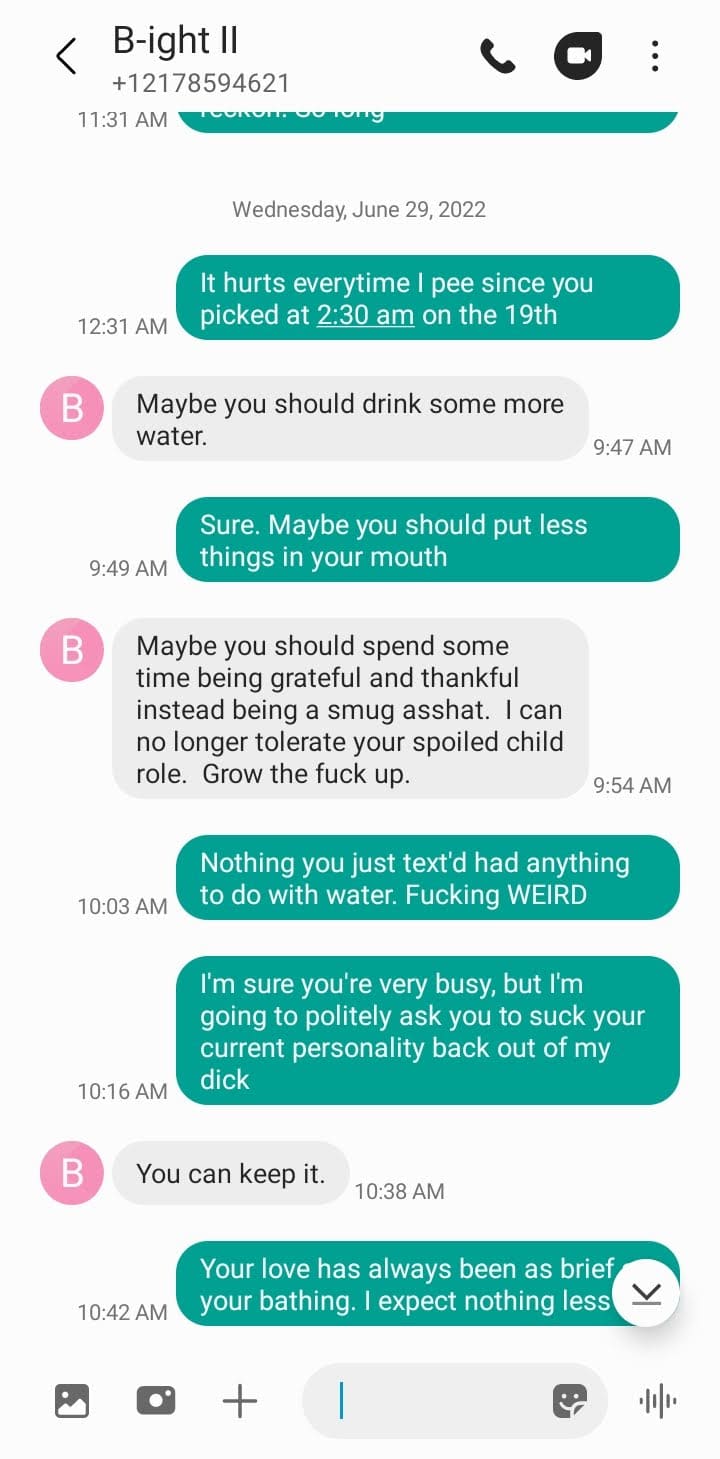Open the sticker and emoji picker
The width and height of the screenshot is (720, 1459).
pyautogui.click(x=570, y=1401)
